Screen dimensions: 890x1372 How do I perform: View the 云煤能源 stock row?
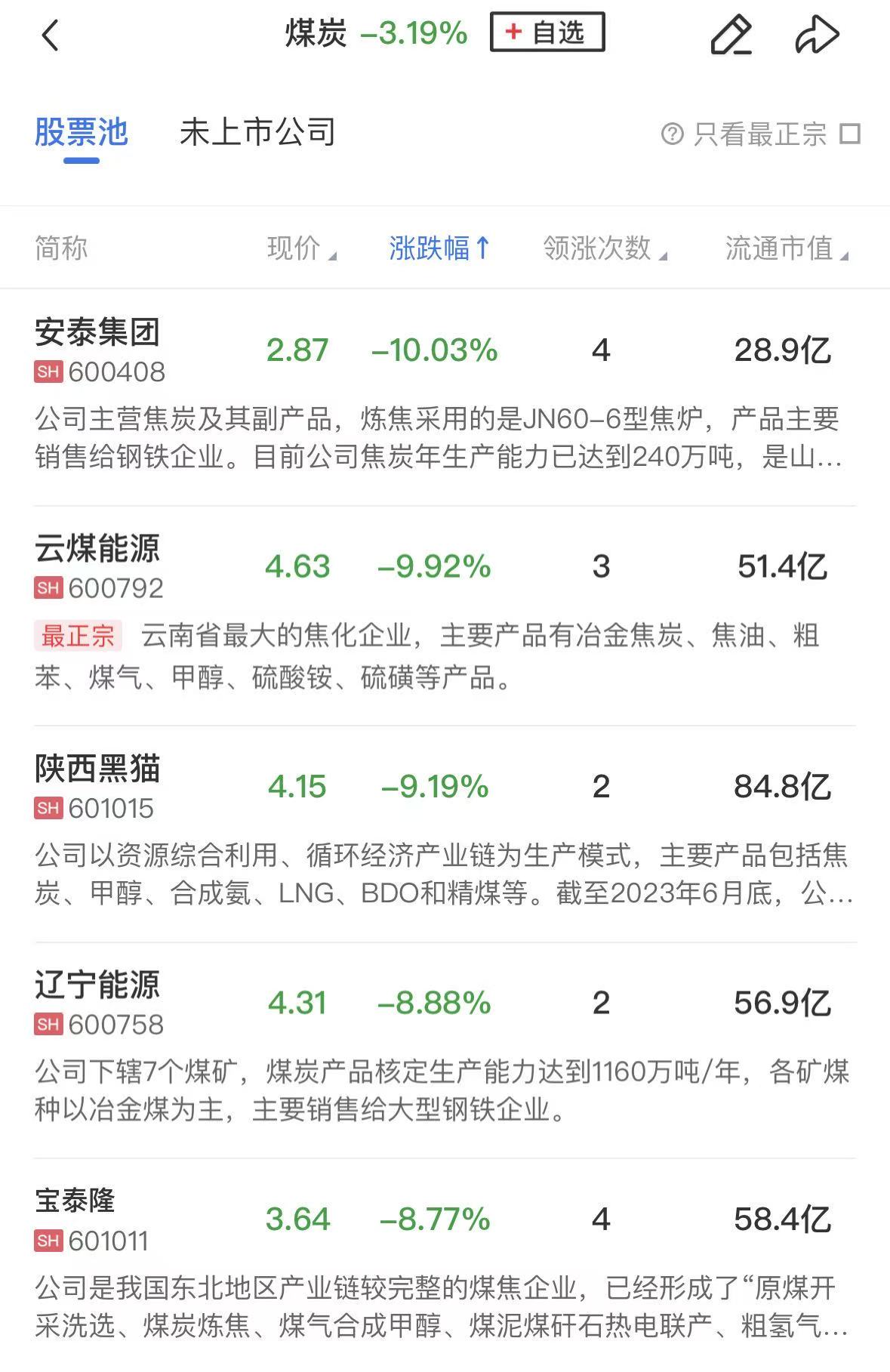pos(97,549)
